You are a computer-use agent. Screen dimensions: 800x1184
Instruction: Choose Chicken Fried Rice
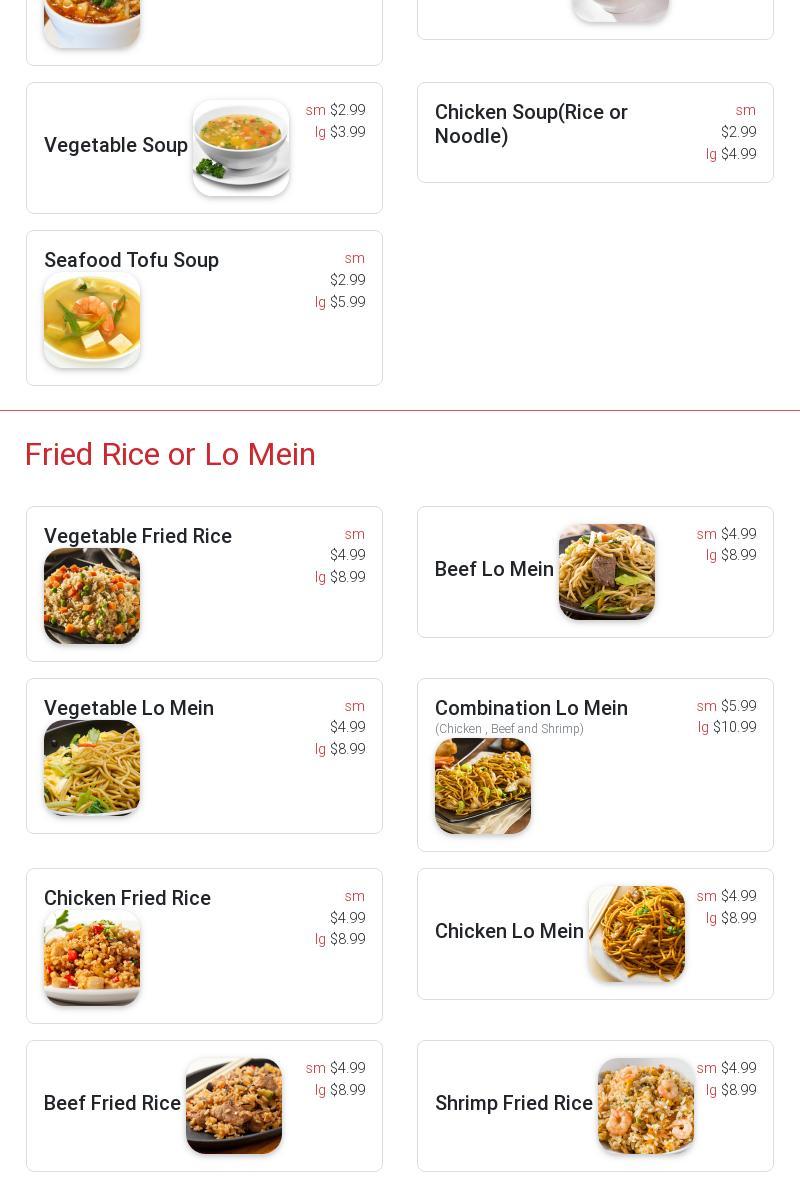point(127,899)
